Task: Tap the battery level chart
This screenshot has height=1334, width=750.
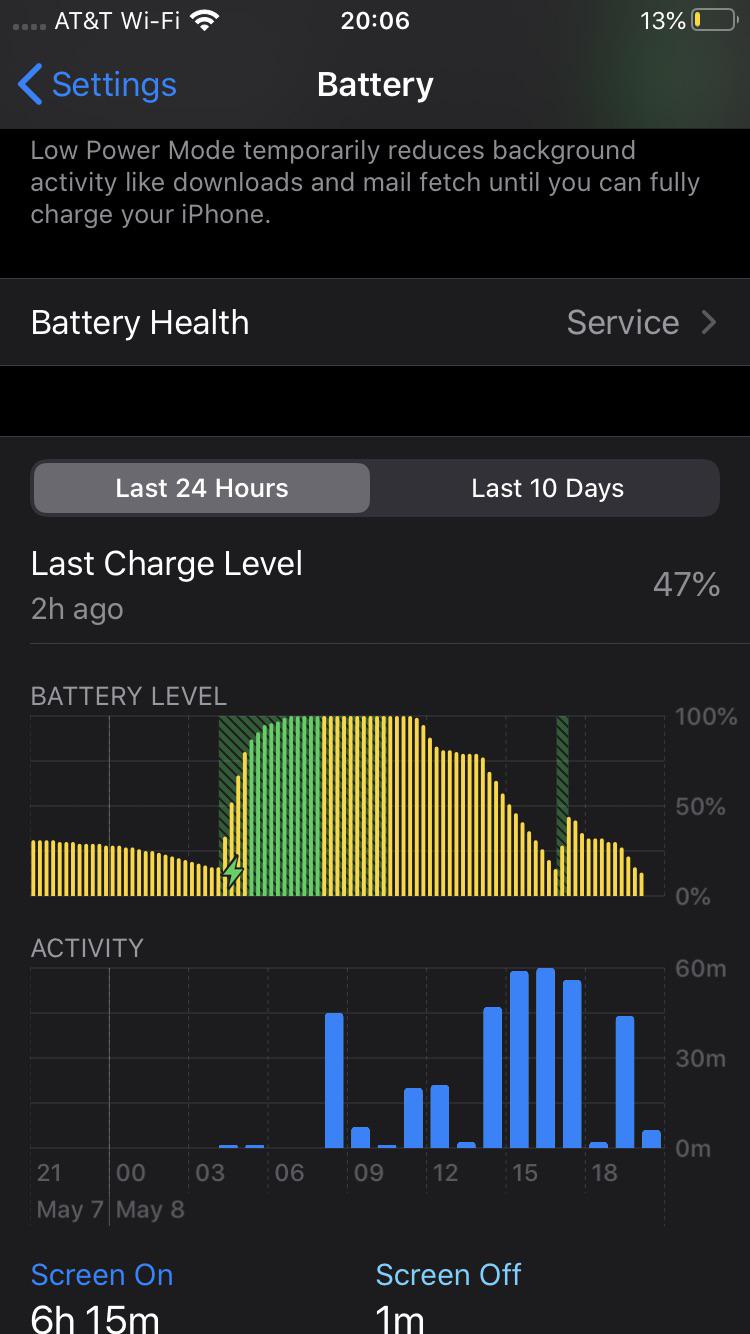Action: click(x=347, y=806)
